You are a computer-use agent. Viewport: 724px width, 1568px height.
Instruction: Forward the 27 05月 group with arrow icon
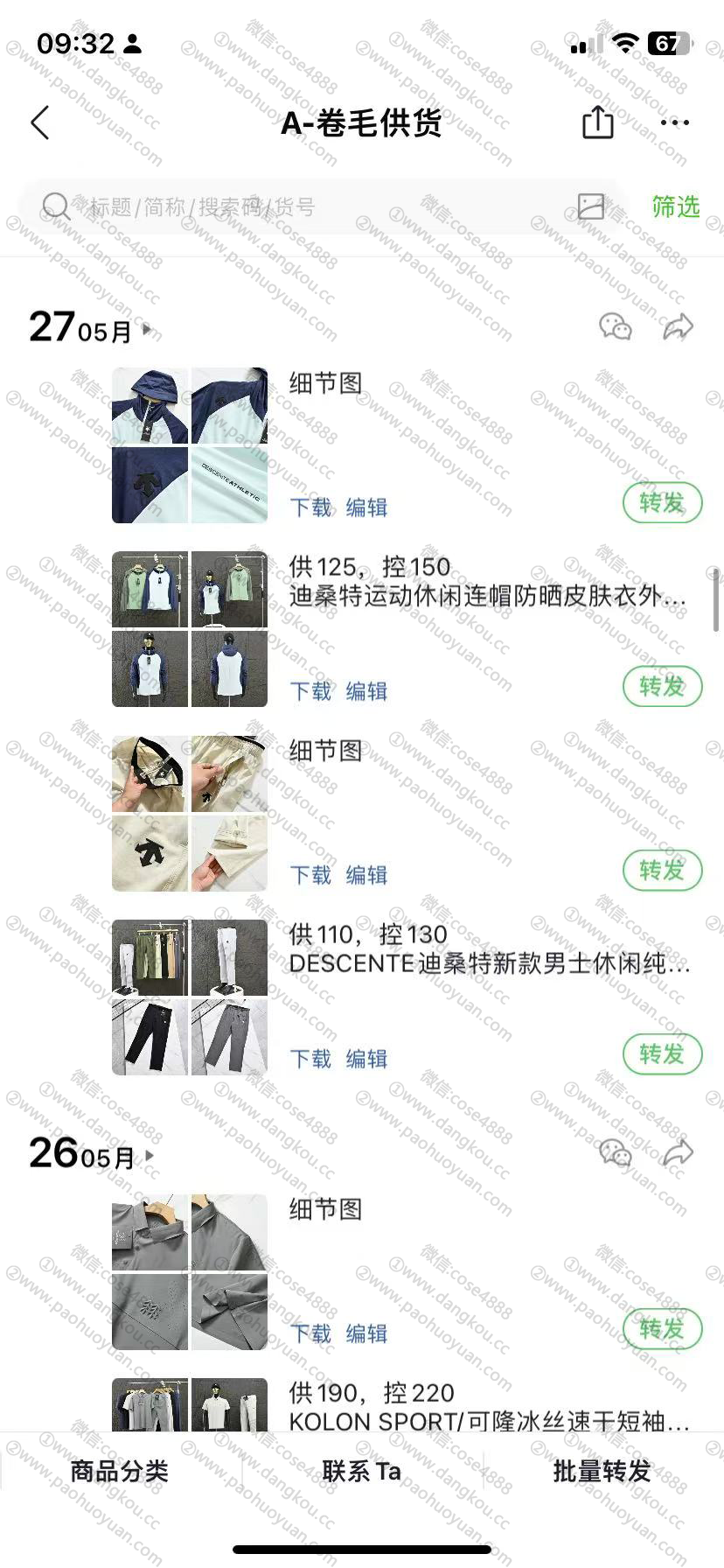678,327
